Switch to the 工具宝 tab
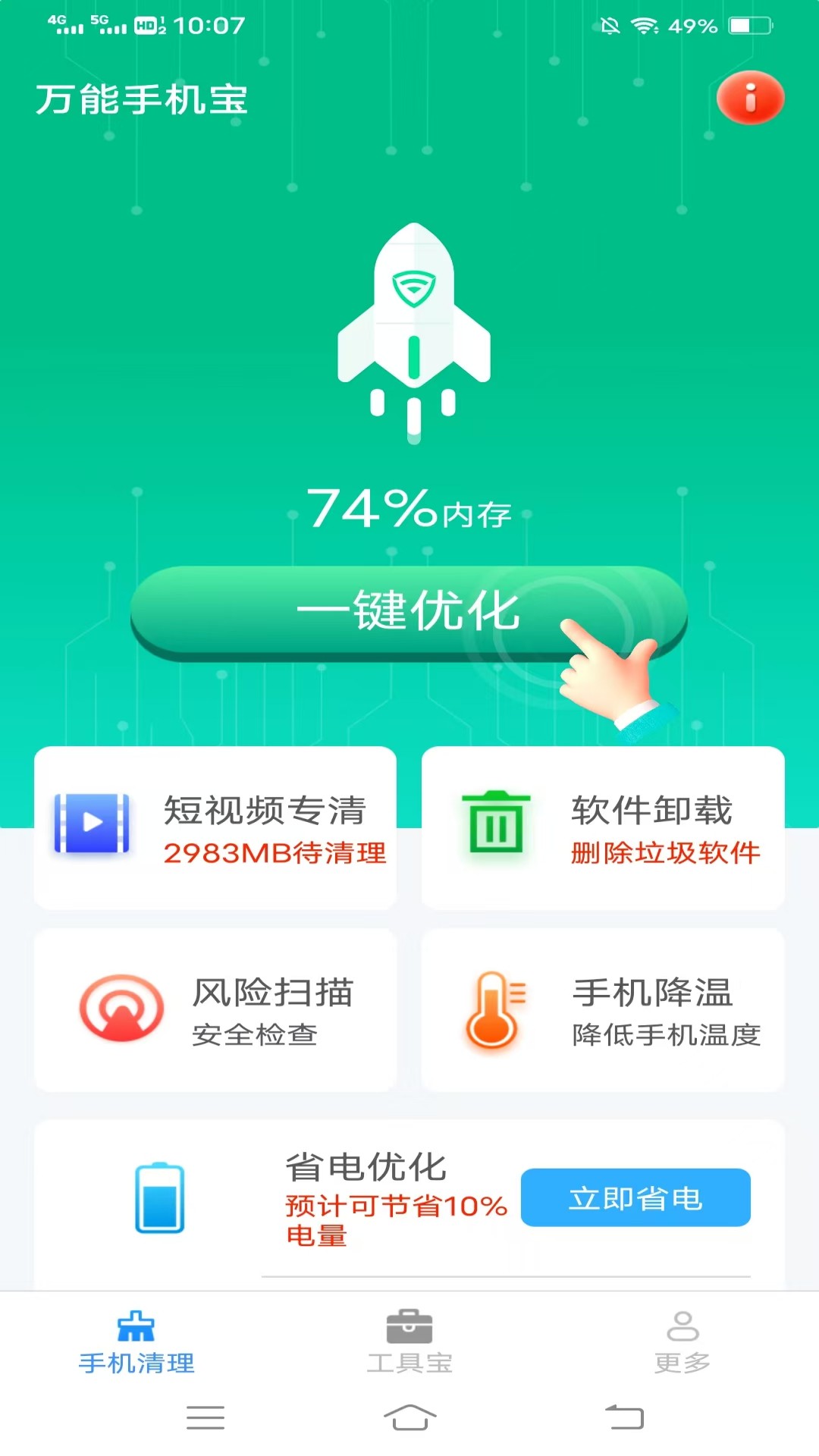 pos(409,1341)
